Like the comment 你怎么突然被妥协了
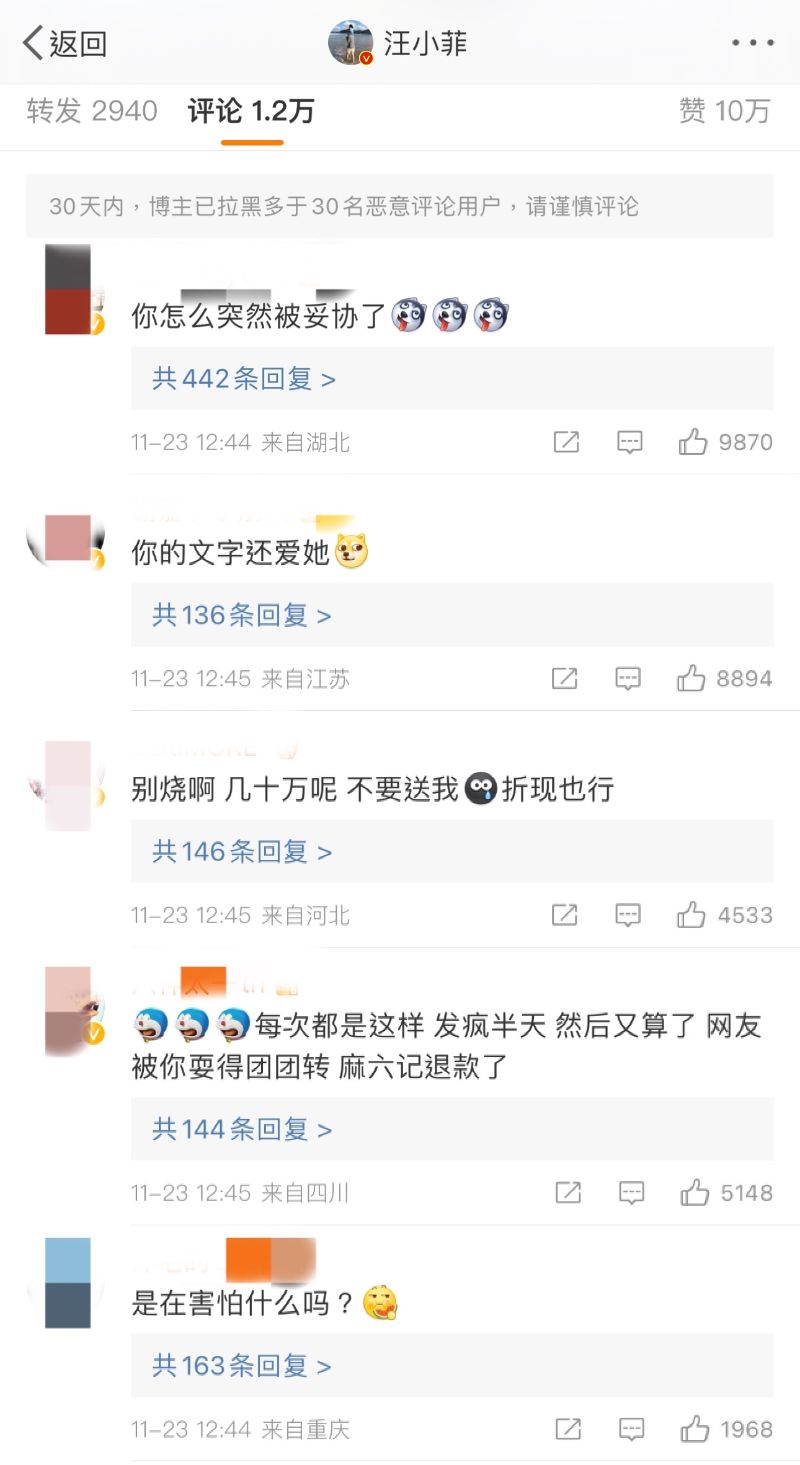The height and width of the screenshot is (1465, 800). [x=693, y=442]
